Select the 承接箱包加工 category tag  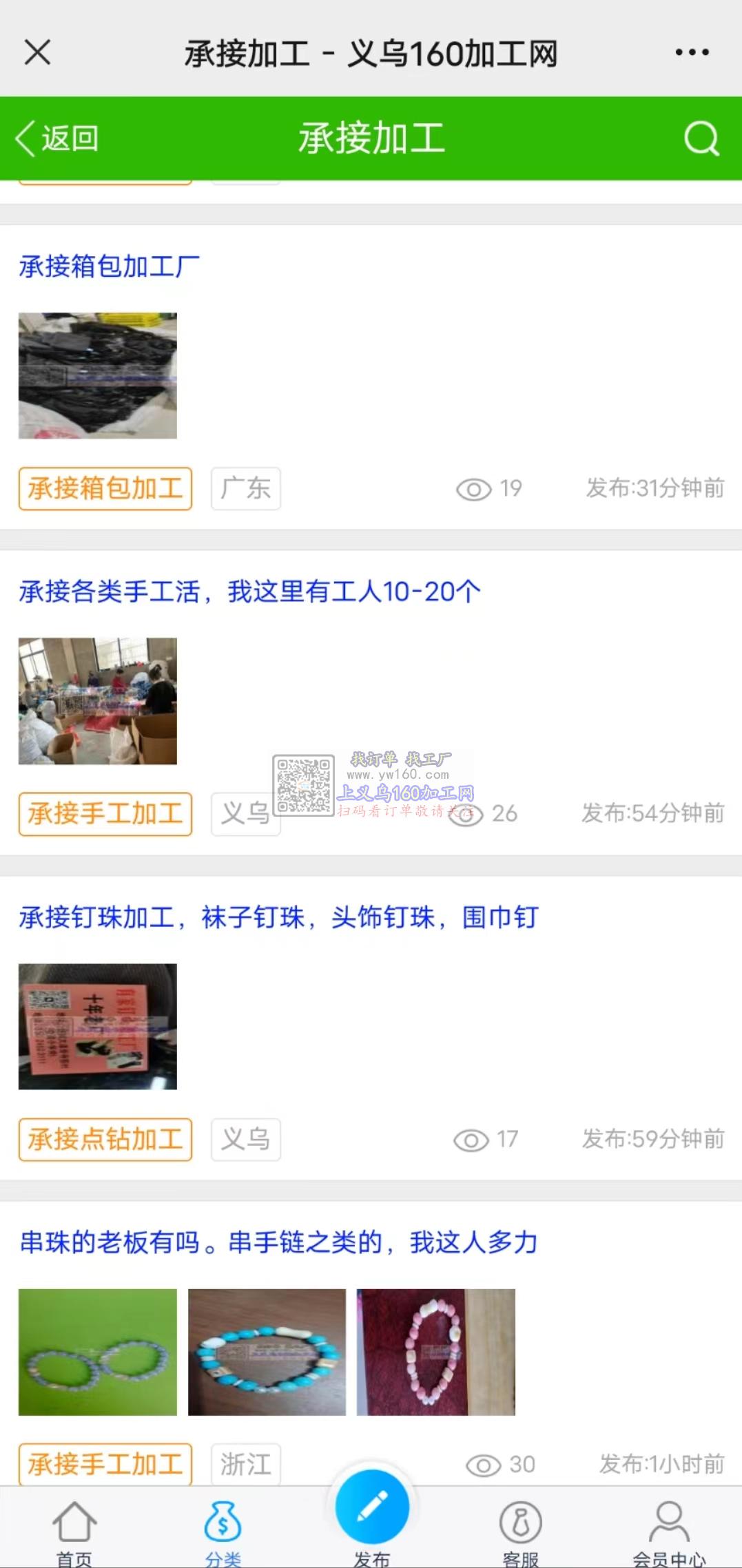pos(105,489)
